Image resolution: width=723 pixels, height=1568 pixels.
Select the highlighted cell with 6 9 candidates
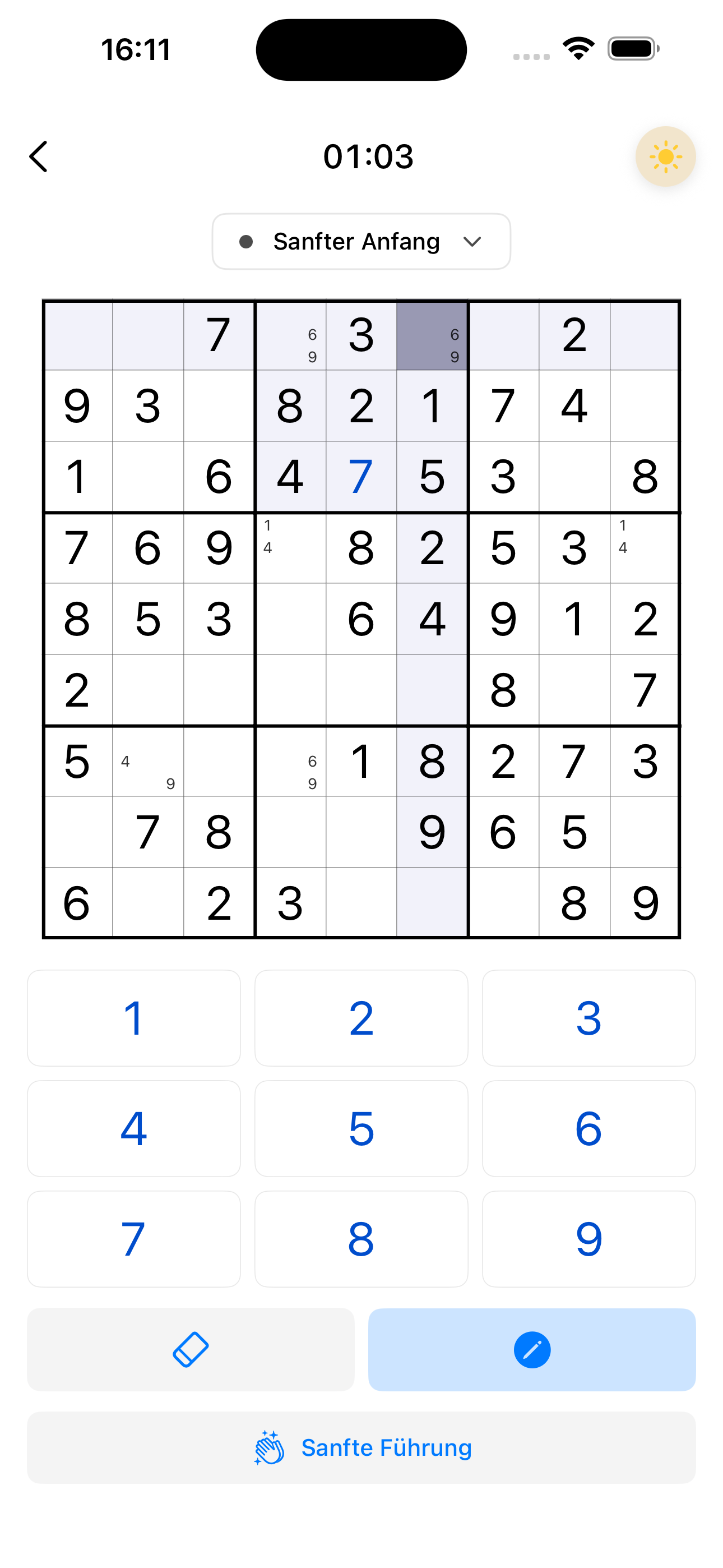(432, 336)
